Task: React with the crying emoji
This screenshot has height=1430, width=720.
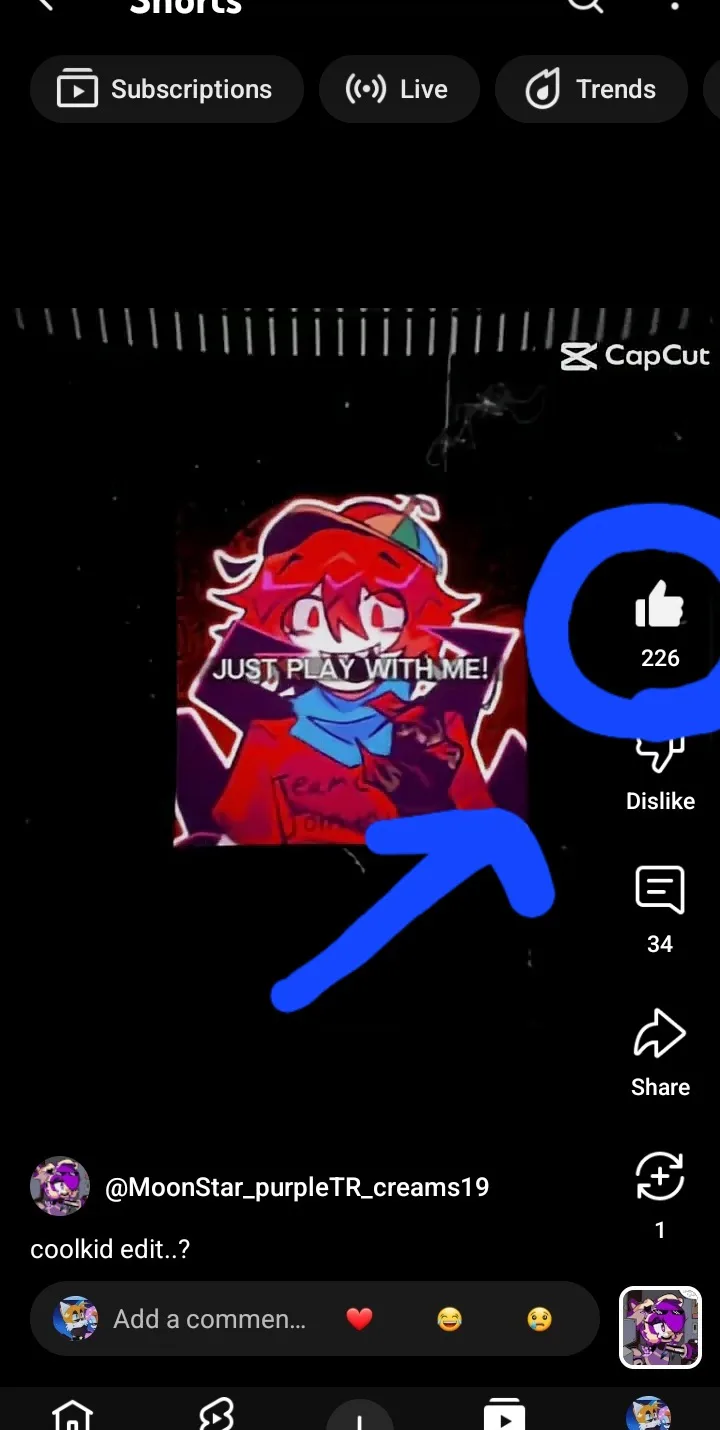Action: coord(540,1320)
